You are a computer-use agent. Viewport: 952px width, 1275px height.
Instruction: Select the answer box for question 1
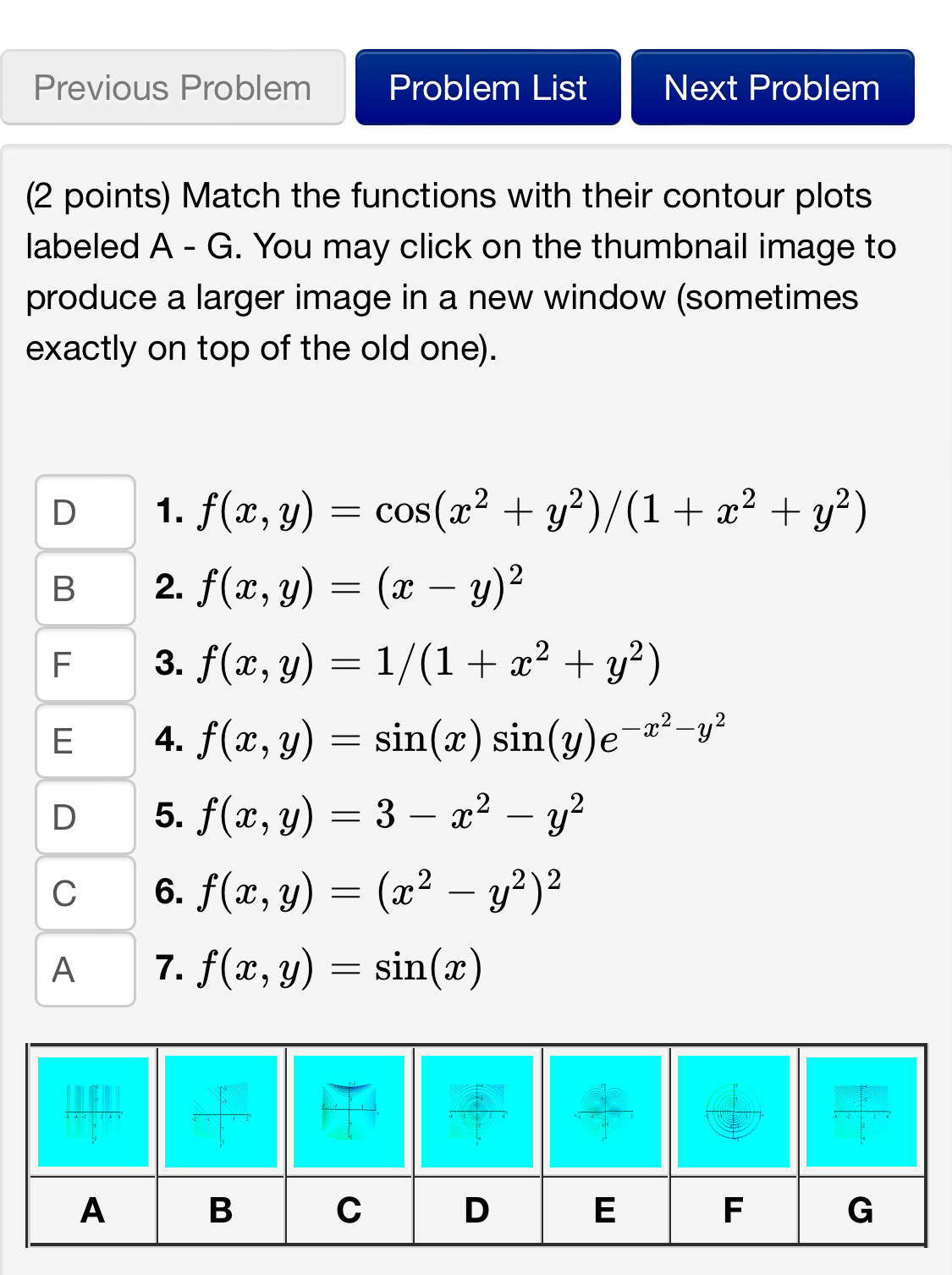(x=85, y=512)
